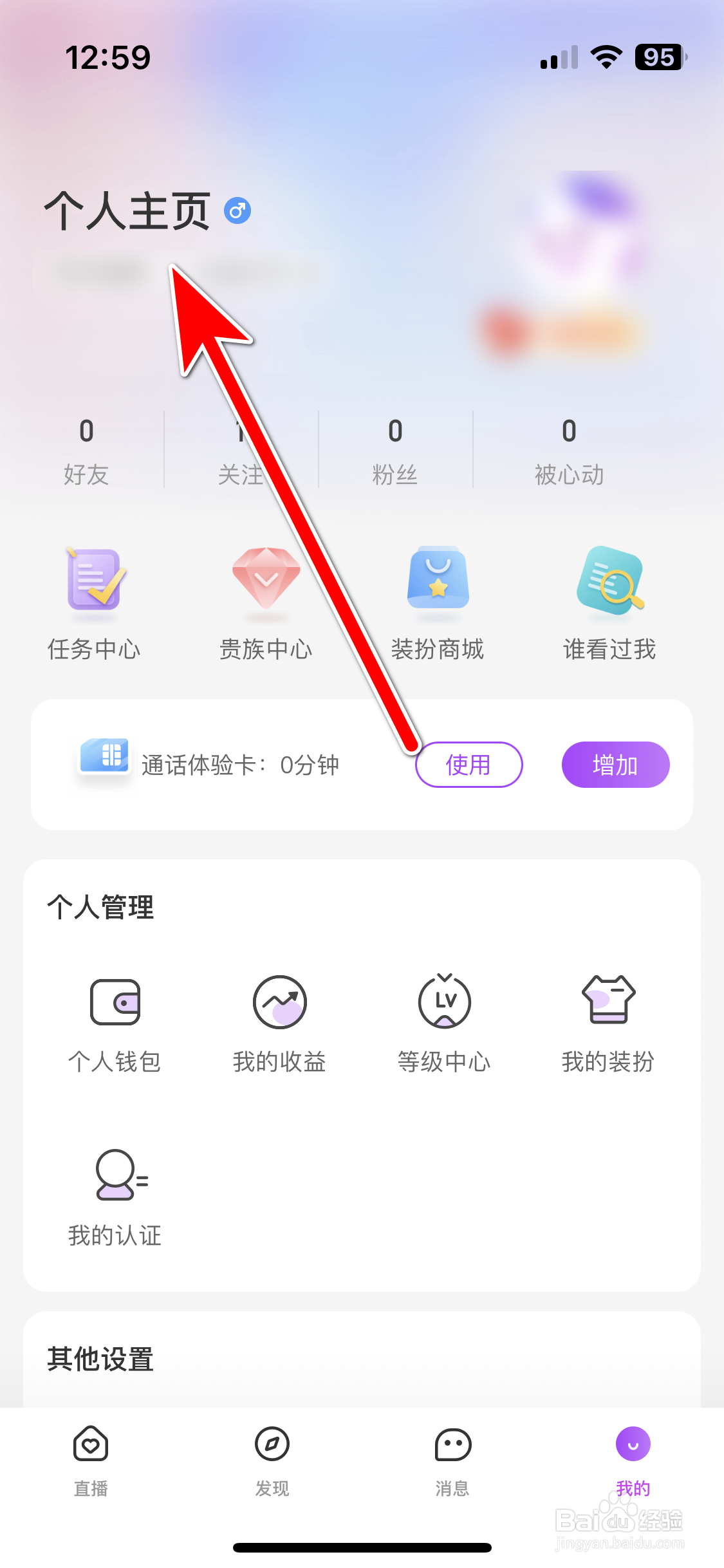Switch to the 消息 (Messages) tab
The image size is (724, 1568).
point(452,1468)
